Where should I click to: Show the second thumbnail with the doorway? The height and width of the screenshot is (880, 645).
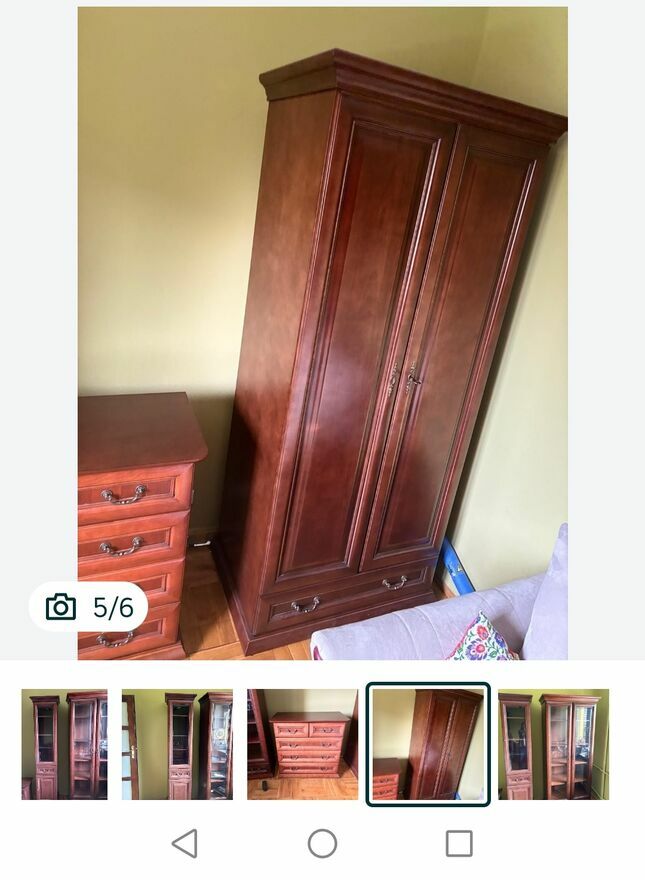coord(177,744)
